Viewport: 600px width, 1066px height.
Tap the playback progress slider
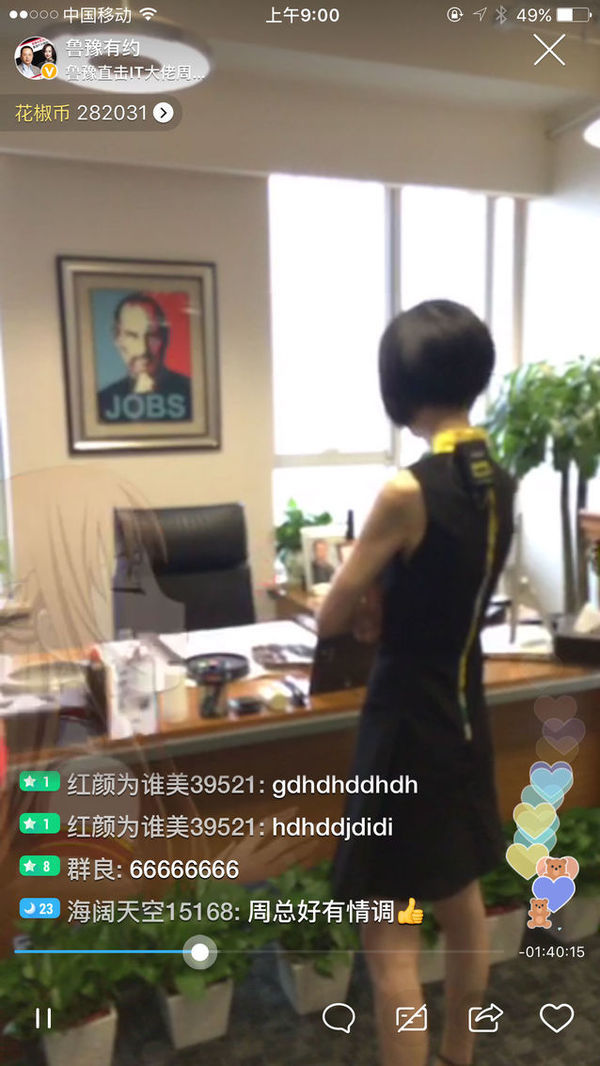[200, 952]
